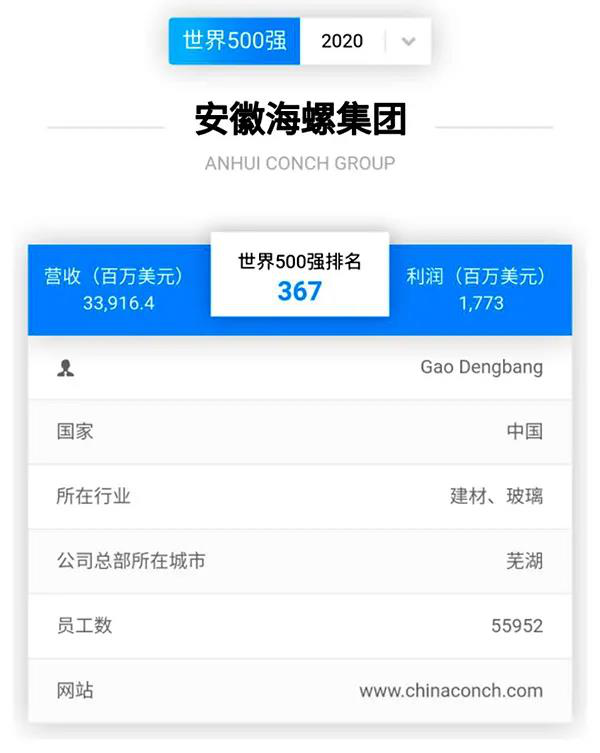Visit the www.chinaconch.com website link
The height and width of the screenshot is (753, 600).
tap(451, 690)
